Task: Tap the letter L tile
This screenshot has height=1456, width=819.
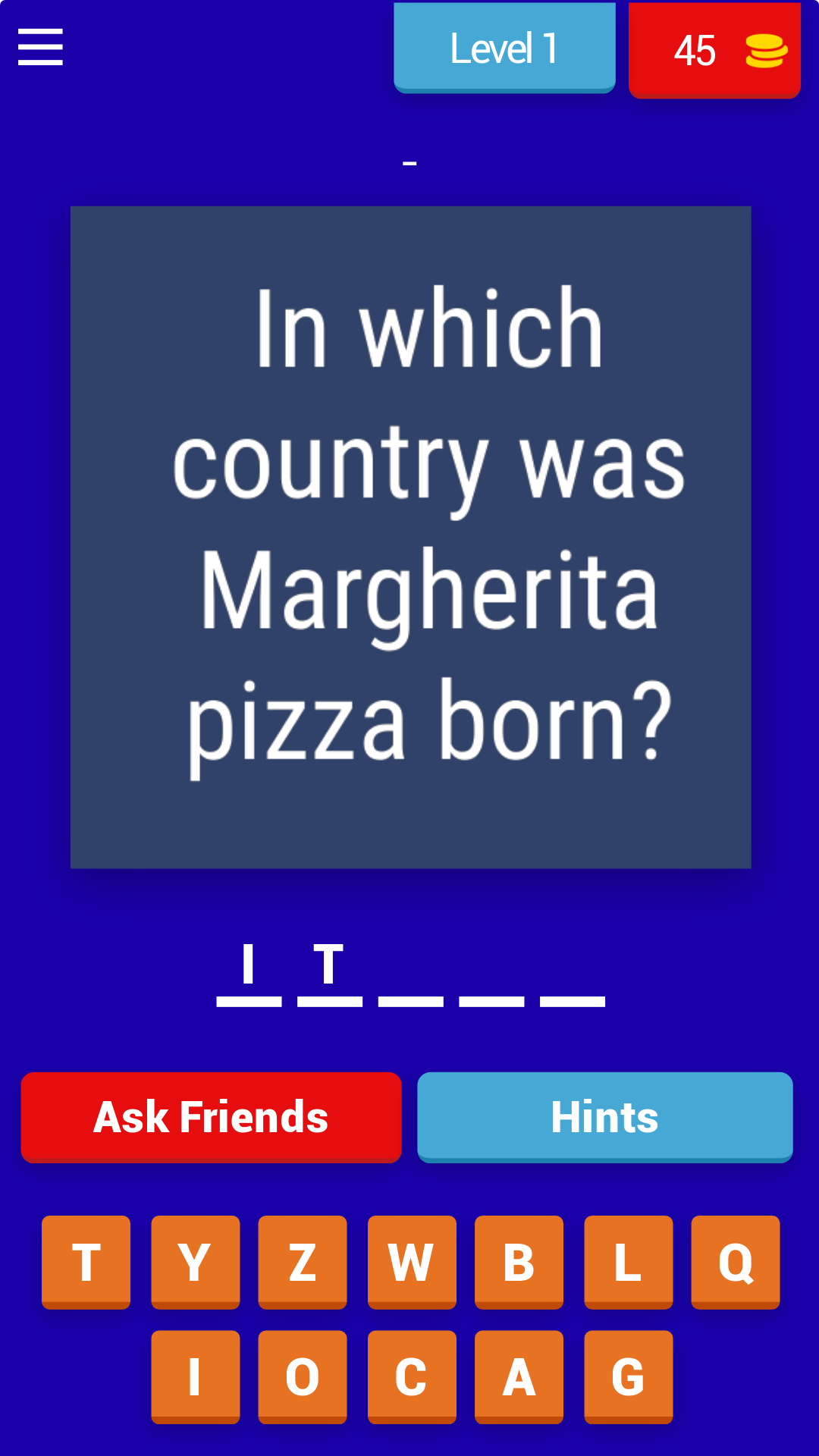Action: click(x=628, y=1261)
